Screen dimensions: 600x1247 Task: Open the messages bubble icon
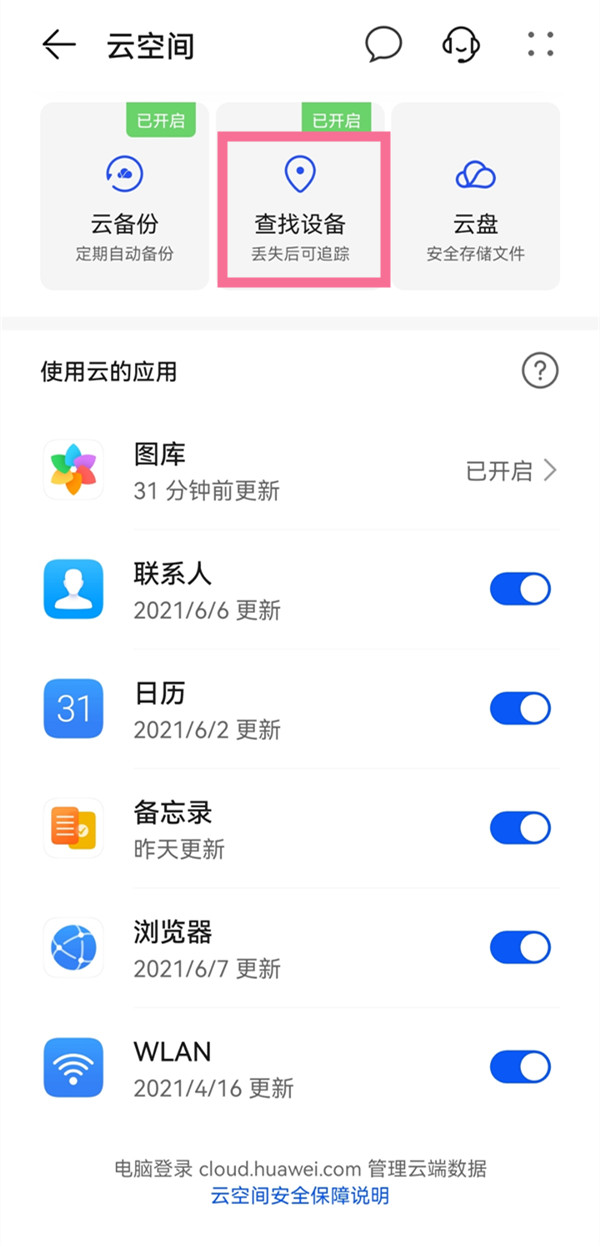[x=383, y=44]
